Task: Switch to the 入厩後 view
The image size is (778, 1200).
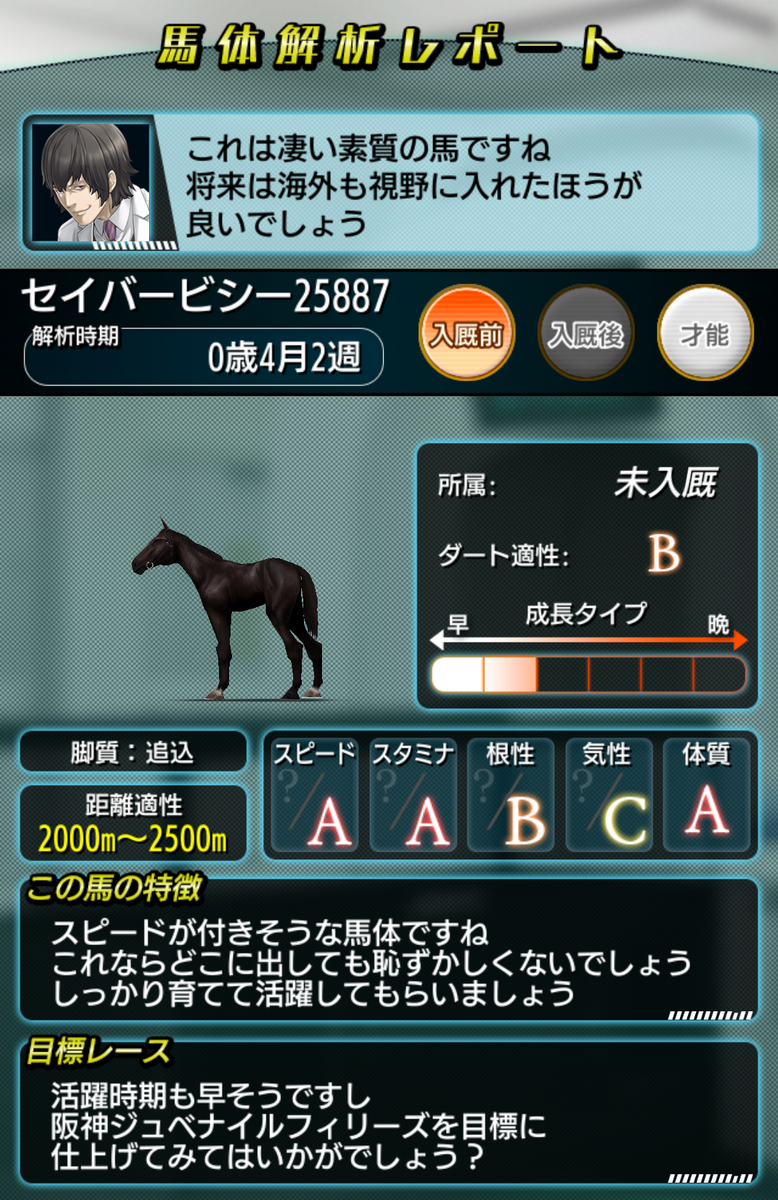Action: pos(586,333)
